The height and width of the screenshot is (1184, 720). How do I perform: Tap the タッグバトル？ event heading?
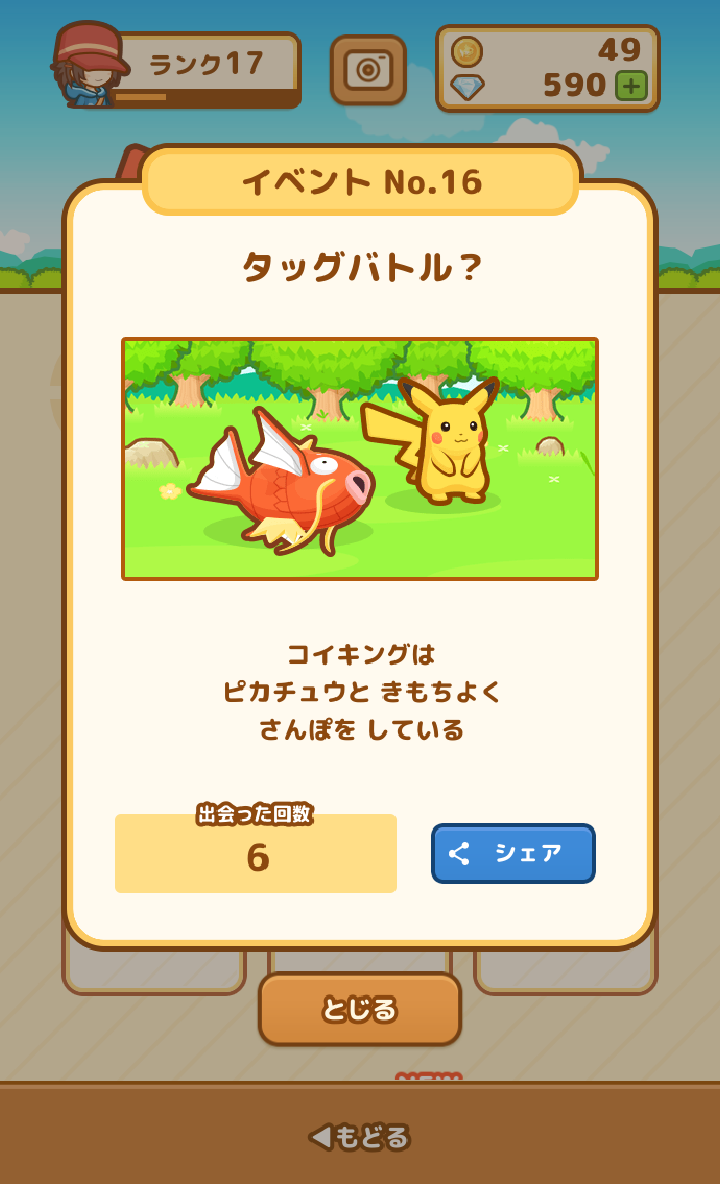360,266
